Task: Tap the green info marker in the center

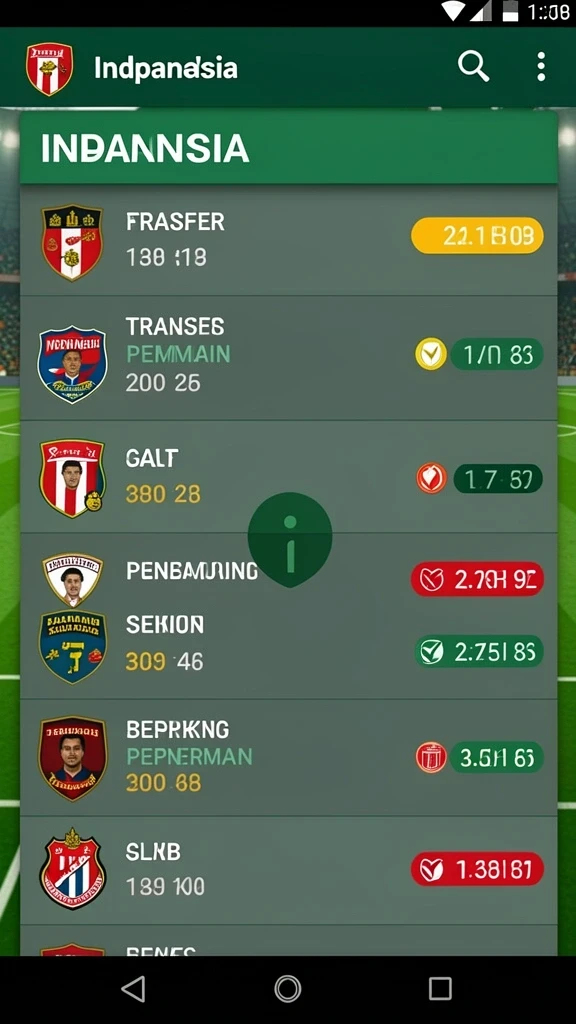Action: 290,539
